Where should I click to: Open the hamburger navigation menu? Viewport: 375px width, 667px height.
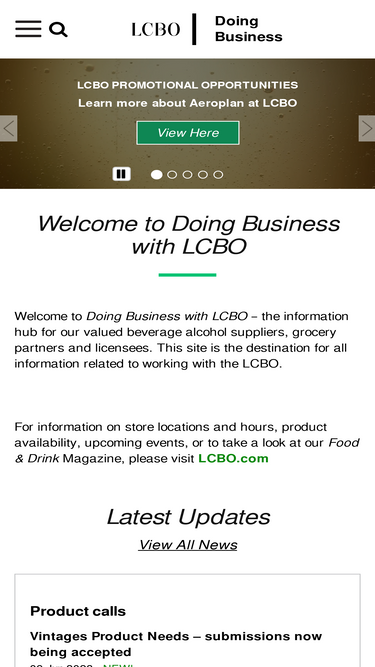(x=28, y=29)
